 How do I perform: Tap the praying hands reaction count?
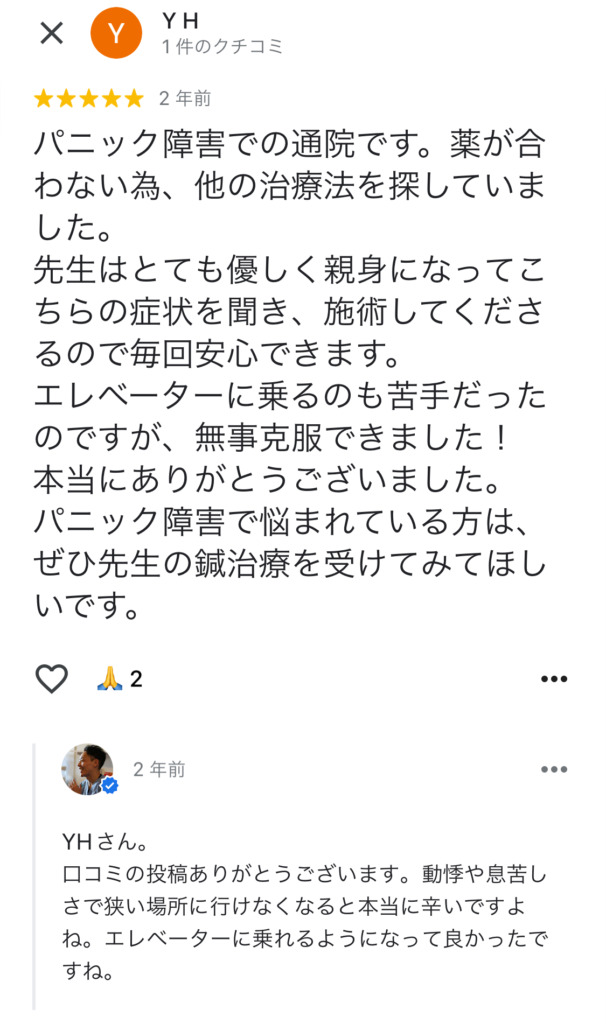pos(119,679)
